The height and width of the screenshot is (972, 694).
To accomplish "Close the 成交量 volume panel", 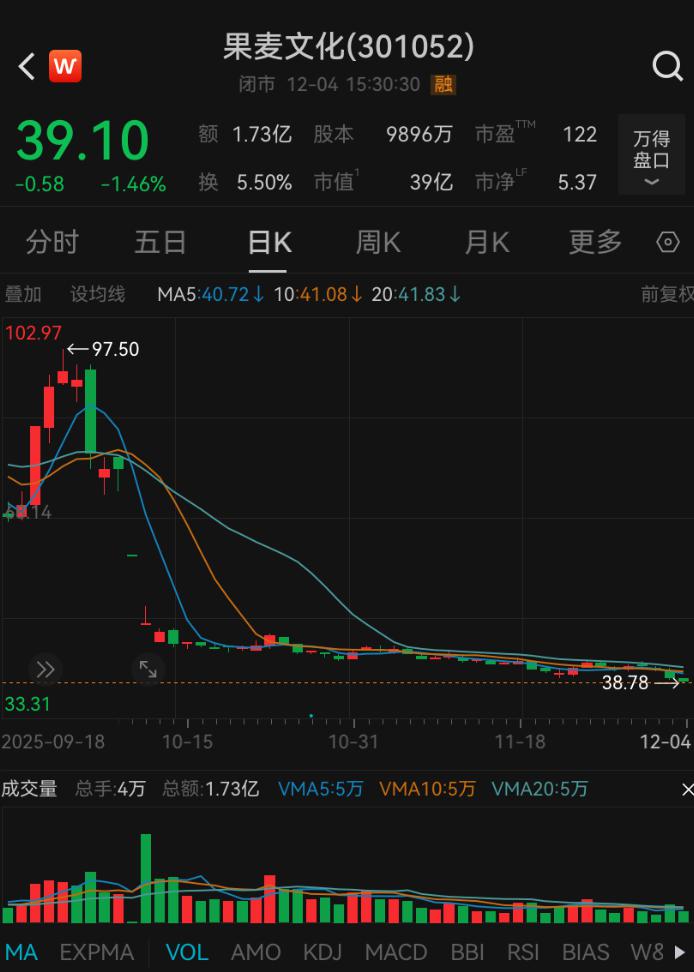I will click(687, 789).
